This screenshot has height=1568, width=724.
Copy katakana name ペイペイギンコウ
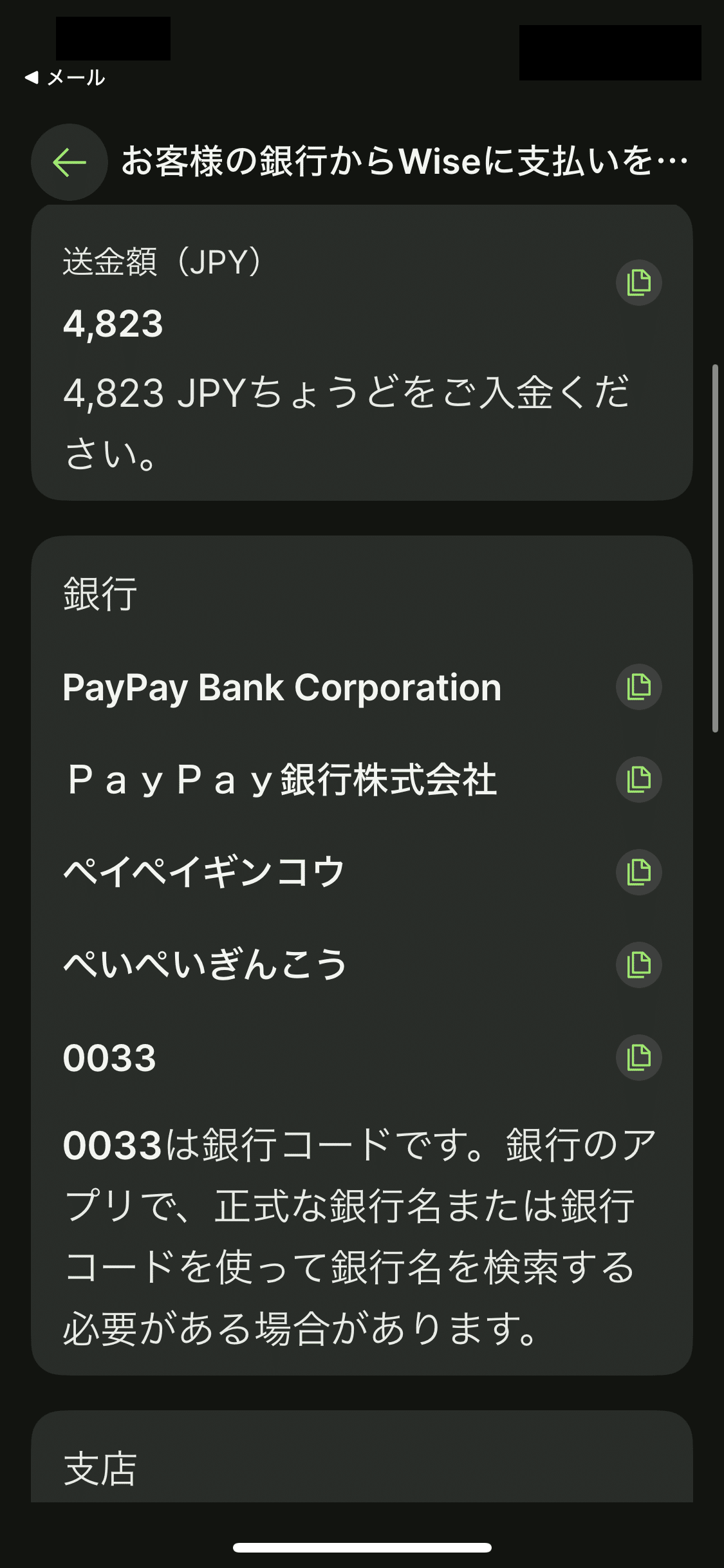639,872
